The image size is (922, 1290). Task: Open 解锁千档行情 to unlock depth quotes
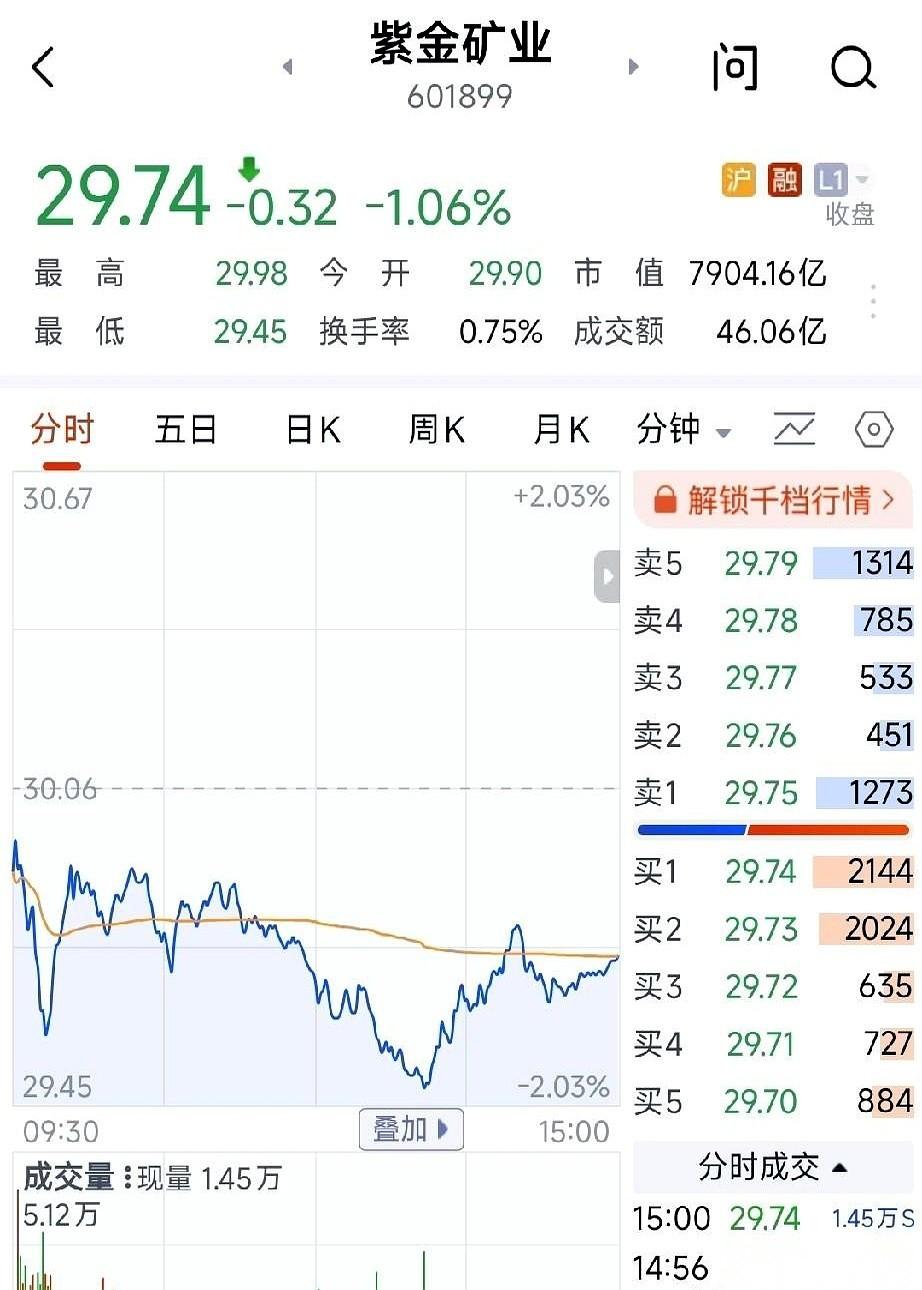point(770,500)
